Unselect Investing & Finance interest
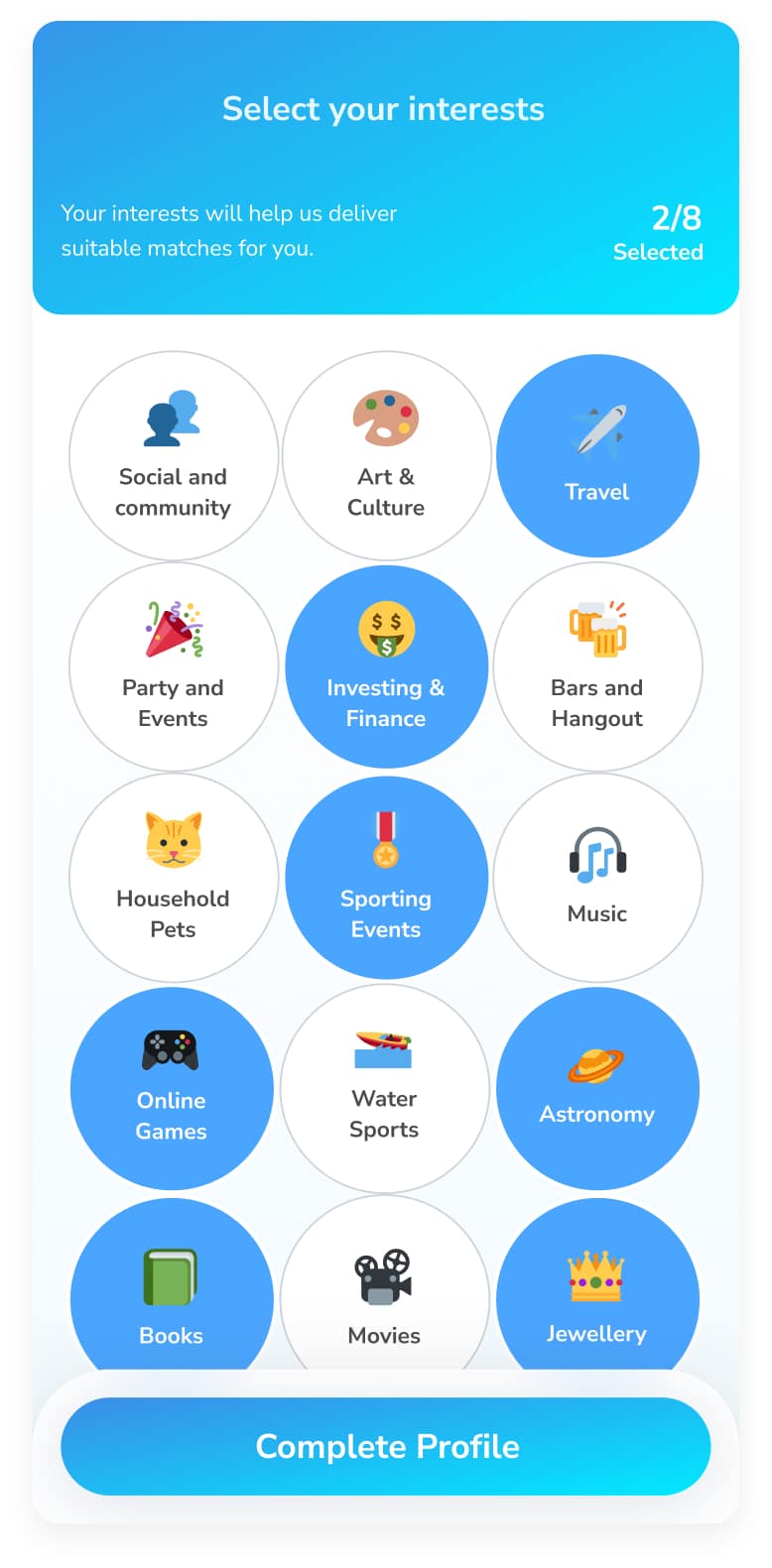Screen dimensions: 772x1568 point(386,666)
